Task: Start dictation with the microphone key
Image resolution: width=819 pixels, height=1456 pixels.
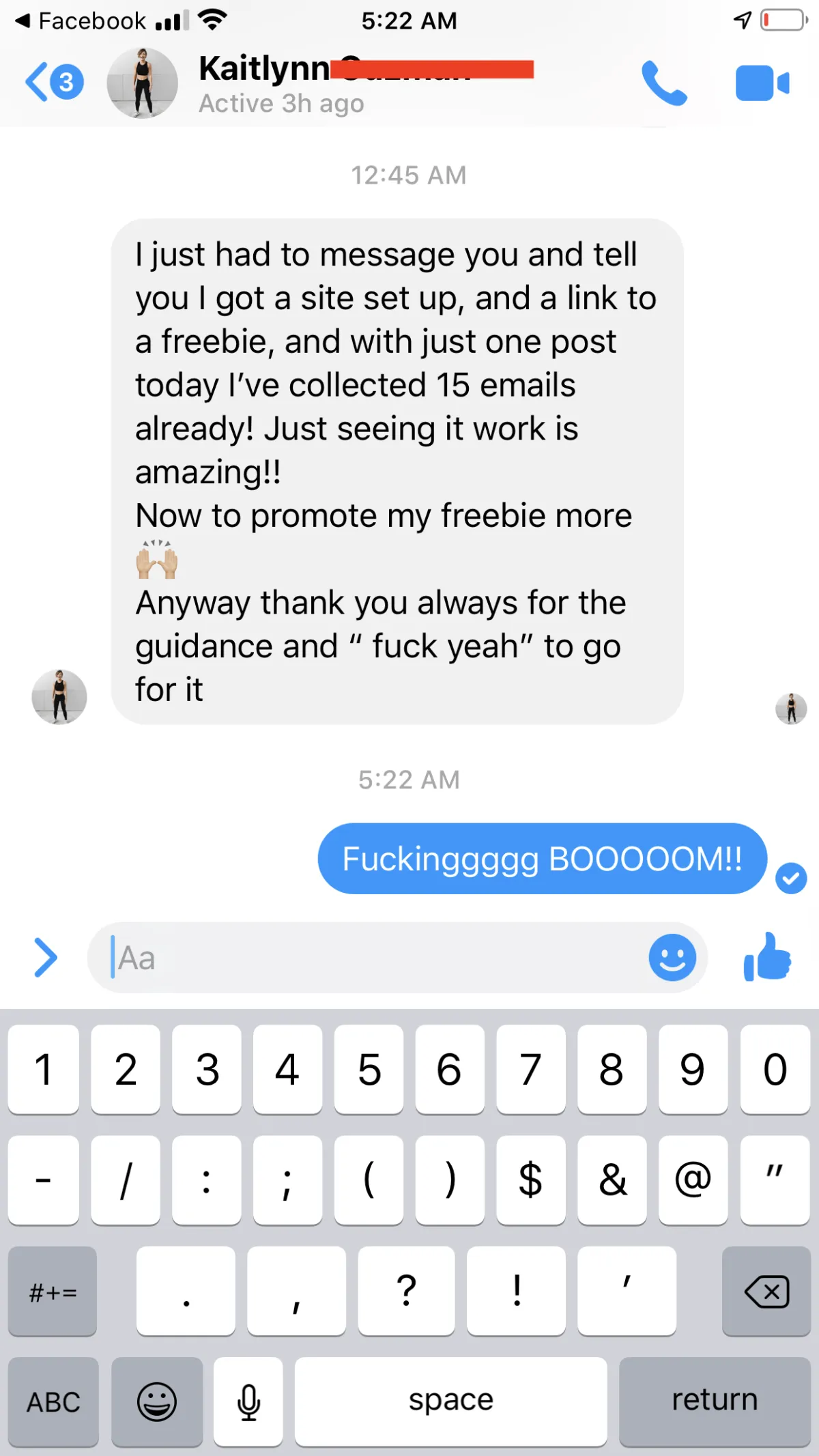Action: [x=248, y=1402]
